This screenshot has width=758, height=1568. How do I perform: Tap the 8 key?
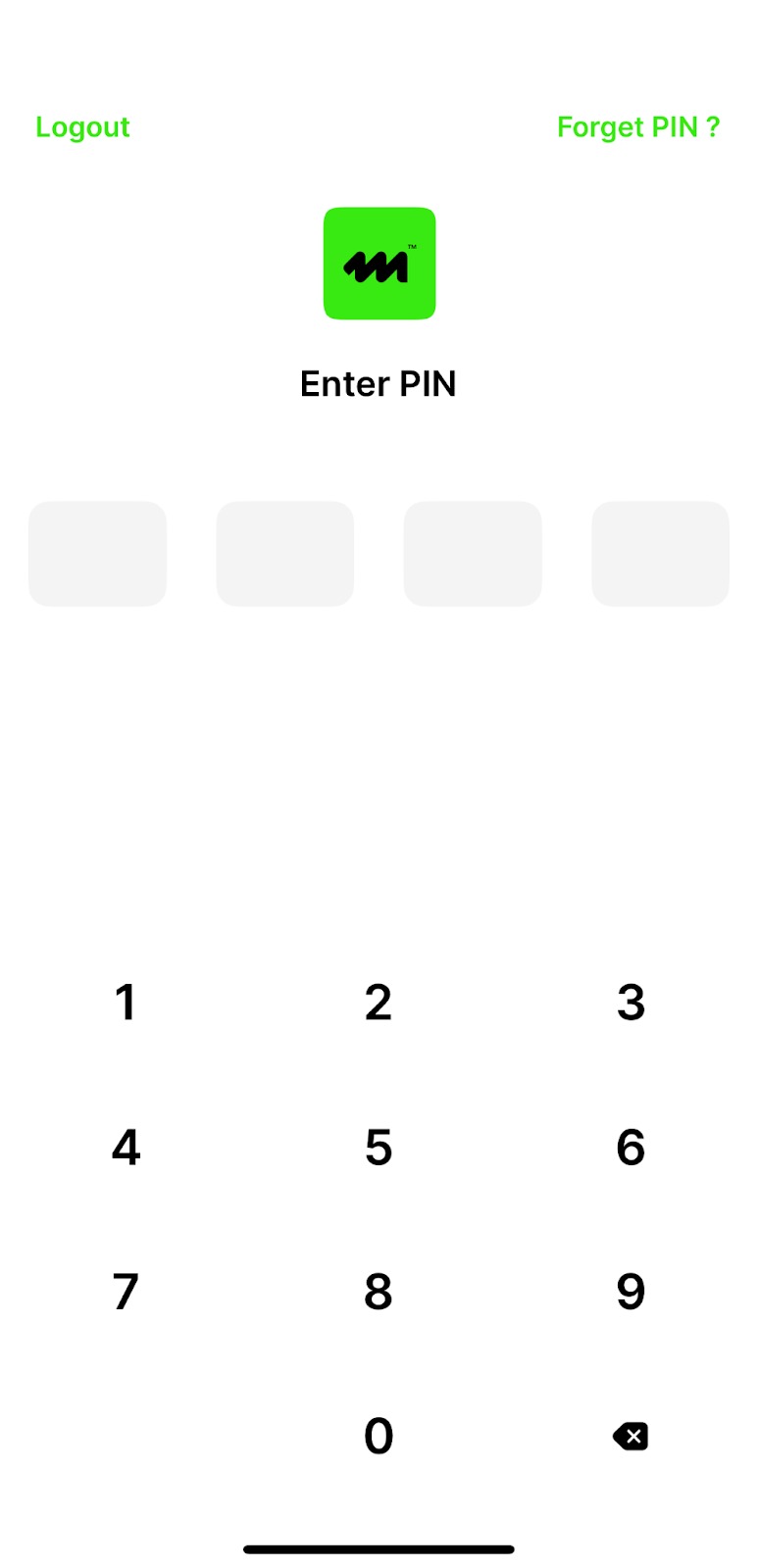(x=379, y=1292)
